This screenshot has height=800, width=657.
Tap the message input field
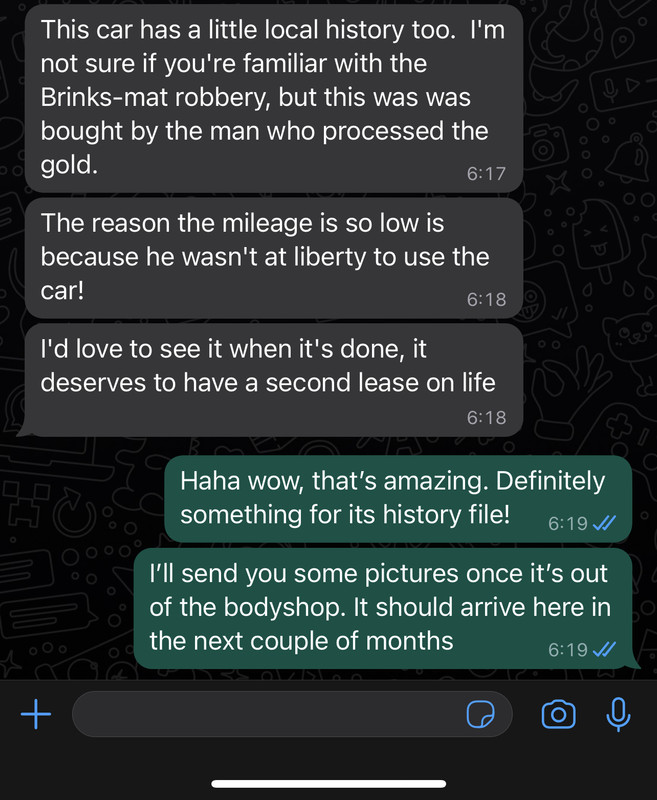click(x=265, y=714)
